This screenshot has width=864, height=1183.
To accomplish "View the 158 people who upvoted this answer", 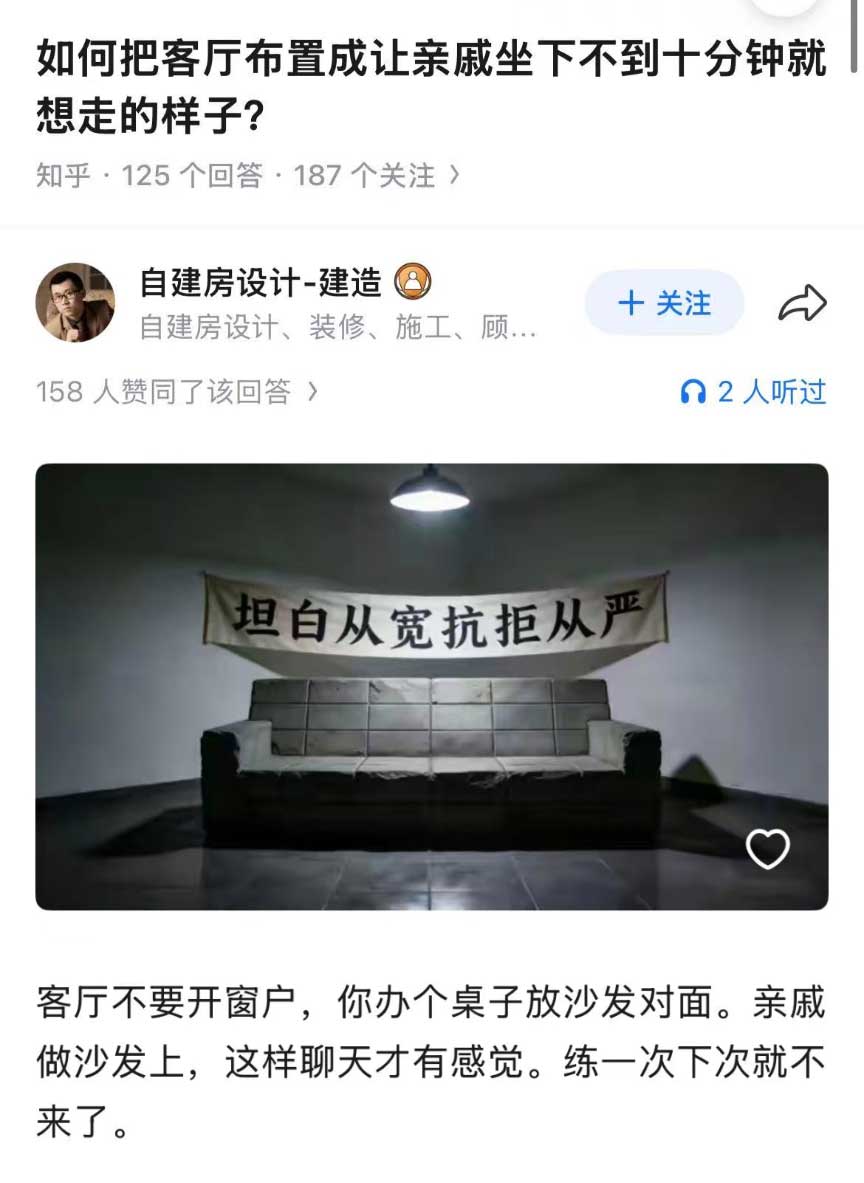I will (x=176, y=392).
